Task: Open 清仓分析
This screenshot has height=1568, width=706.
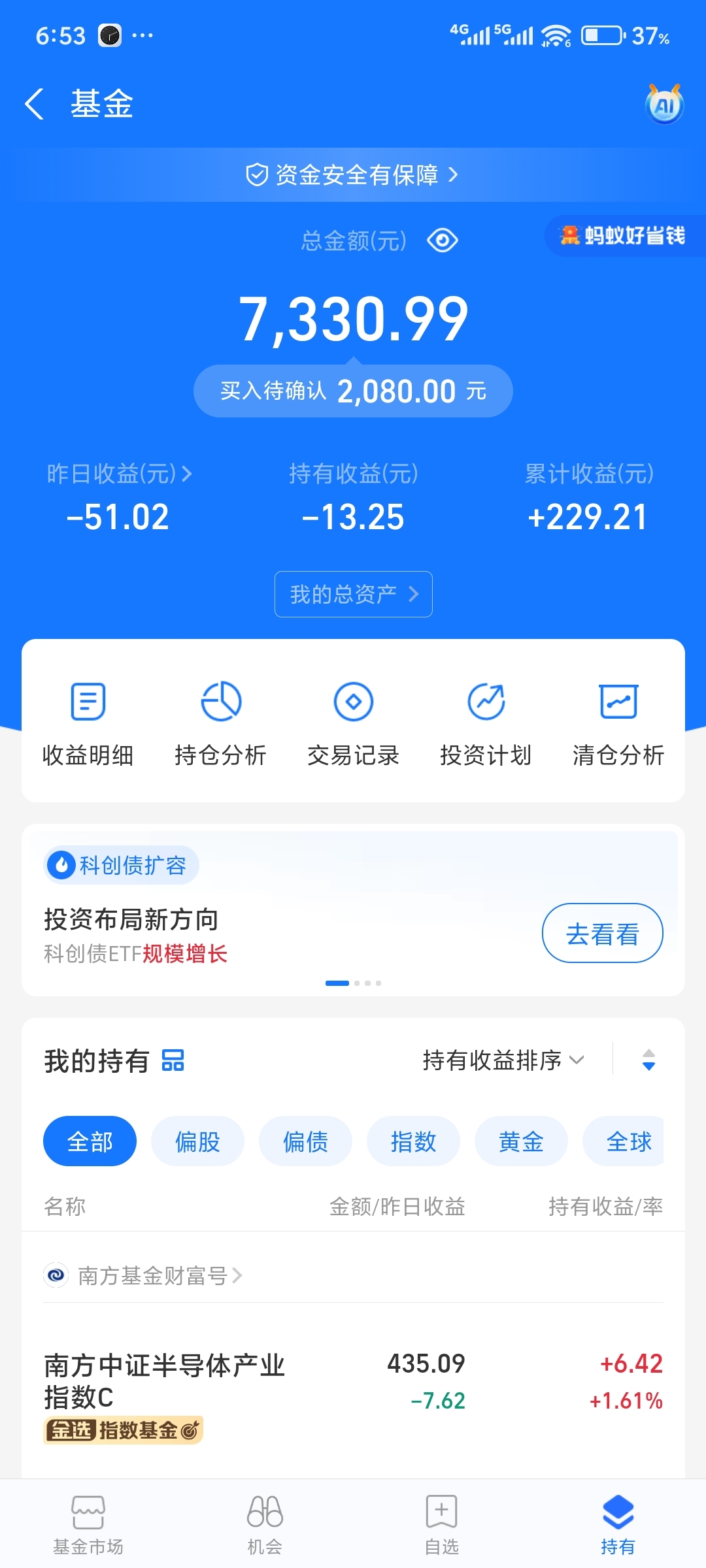Action: (618, 723)
